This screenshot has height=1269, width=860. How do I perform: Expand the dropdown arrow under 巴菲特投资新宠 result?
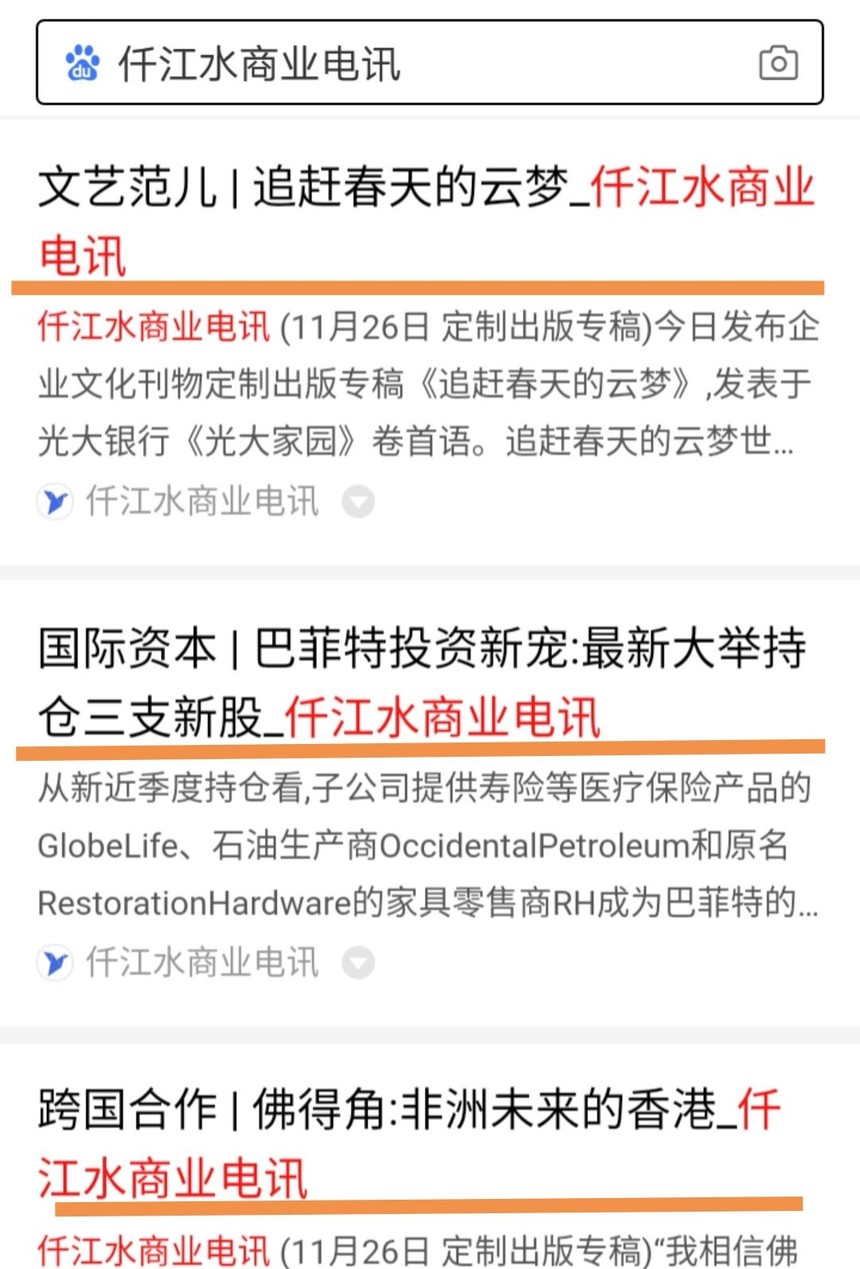(358, 962)
